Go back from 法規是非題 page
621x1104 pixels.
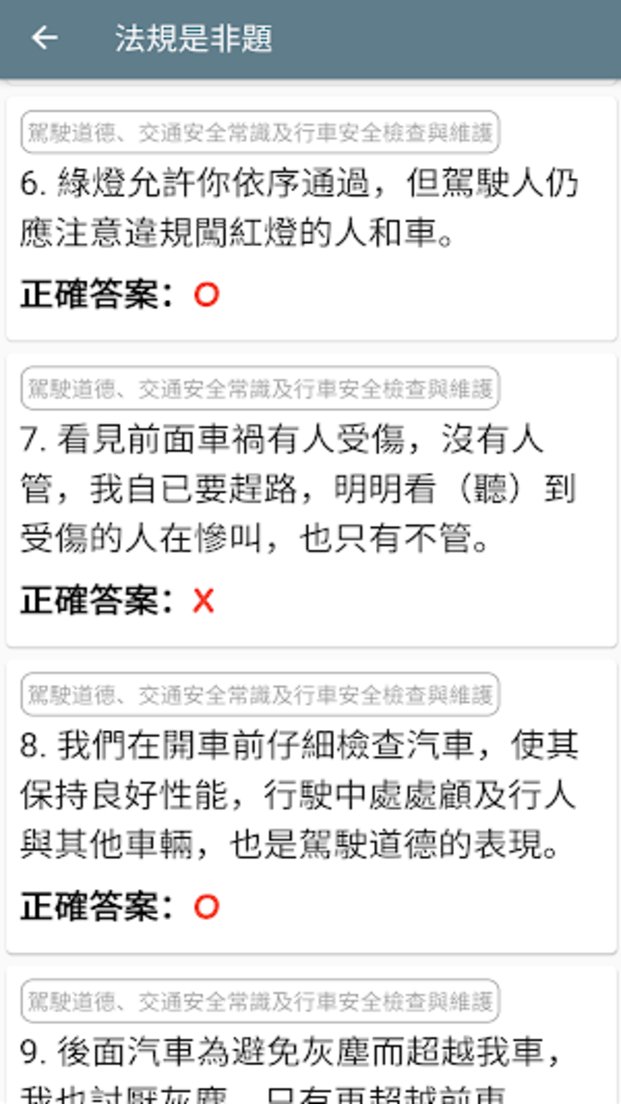pos(44,38)
